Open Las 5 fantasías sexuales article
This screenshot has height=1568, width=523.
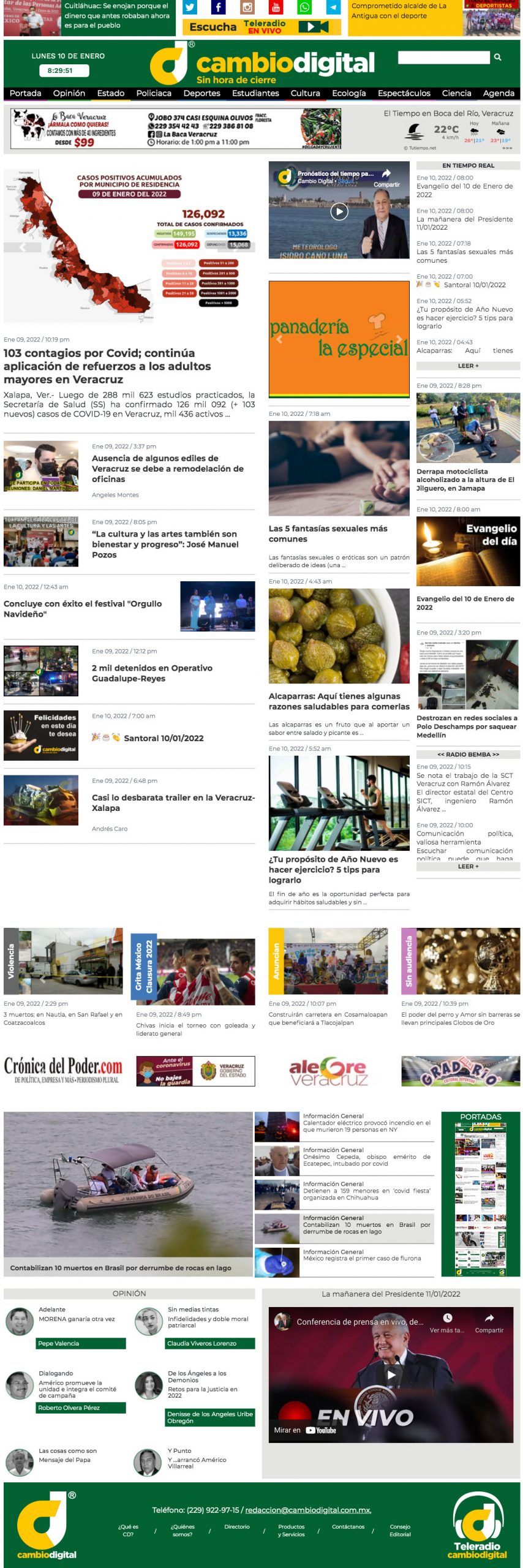pos(328,533)
